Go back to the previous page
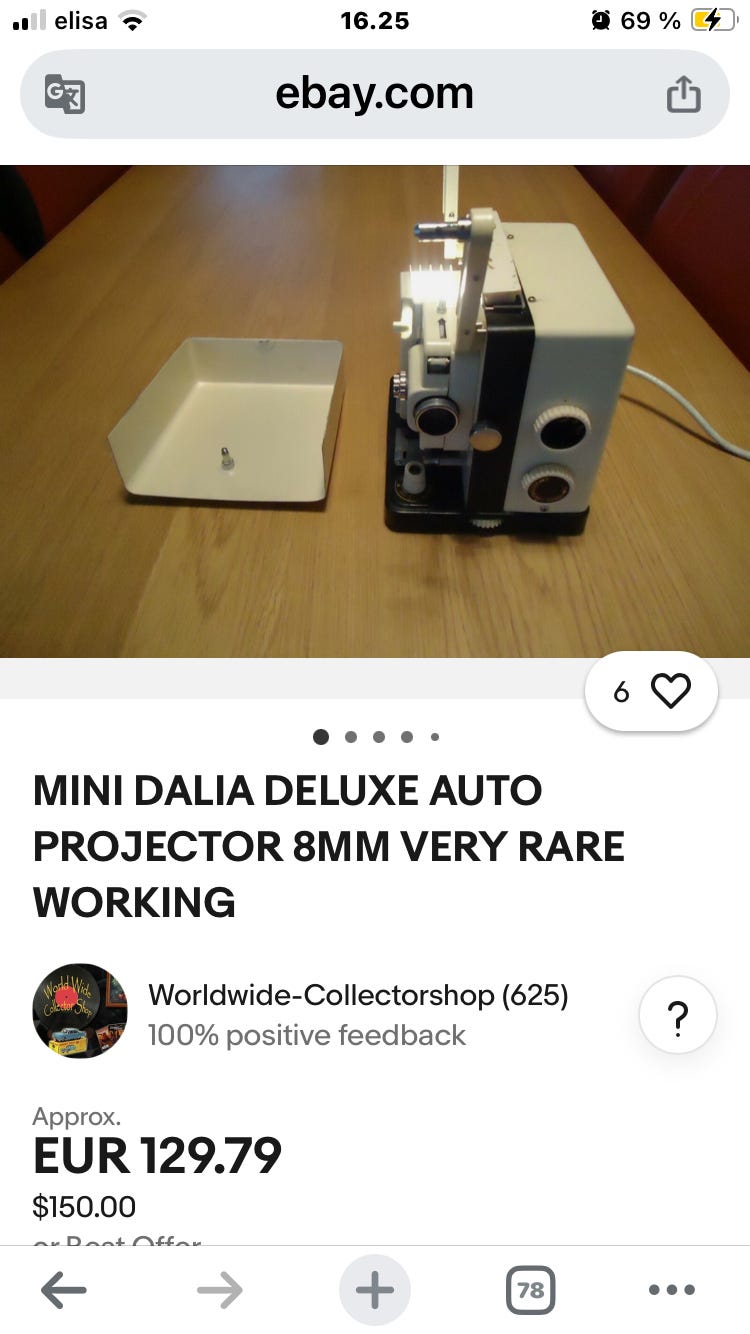 point(64,1290)
